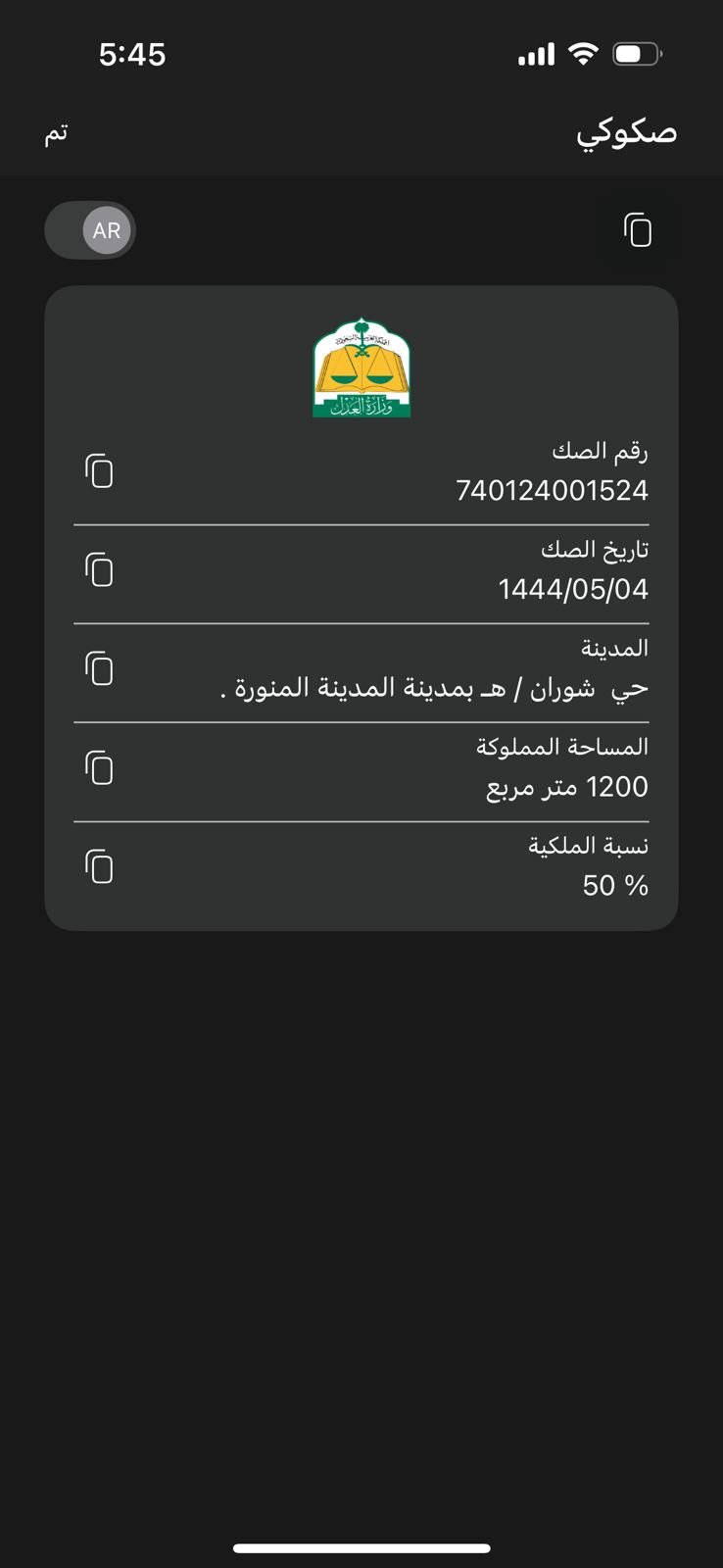Tap the 50 % ownership value
The height and width of the screenshot is (1568, 723).
615,885
